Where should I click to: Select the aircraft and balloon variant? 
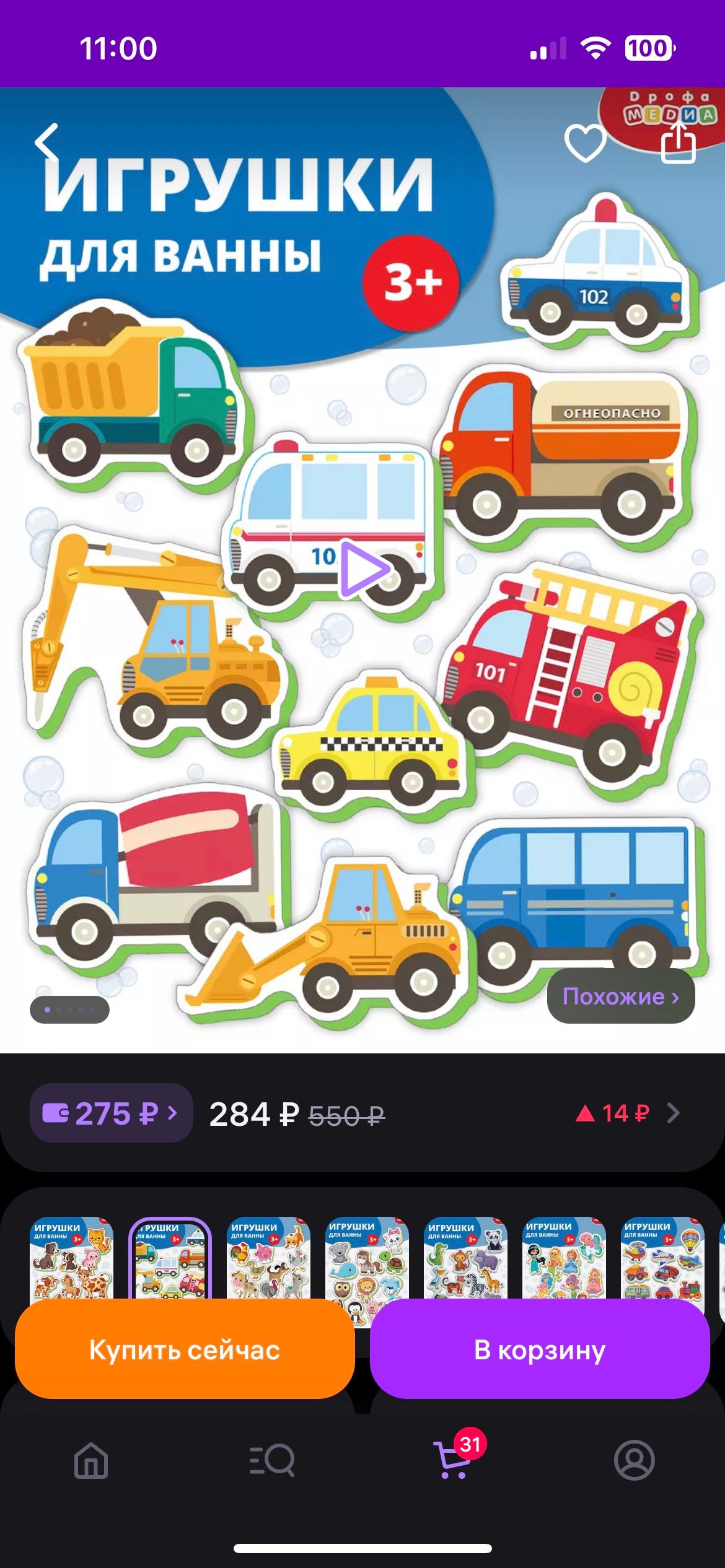point(662,1258)
